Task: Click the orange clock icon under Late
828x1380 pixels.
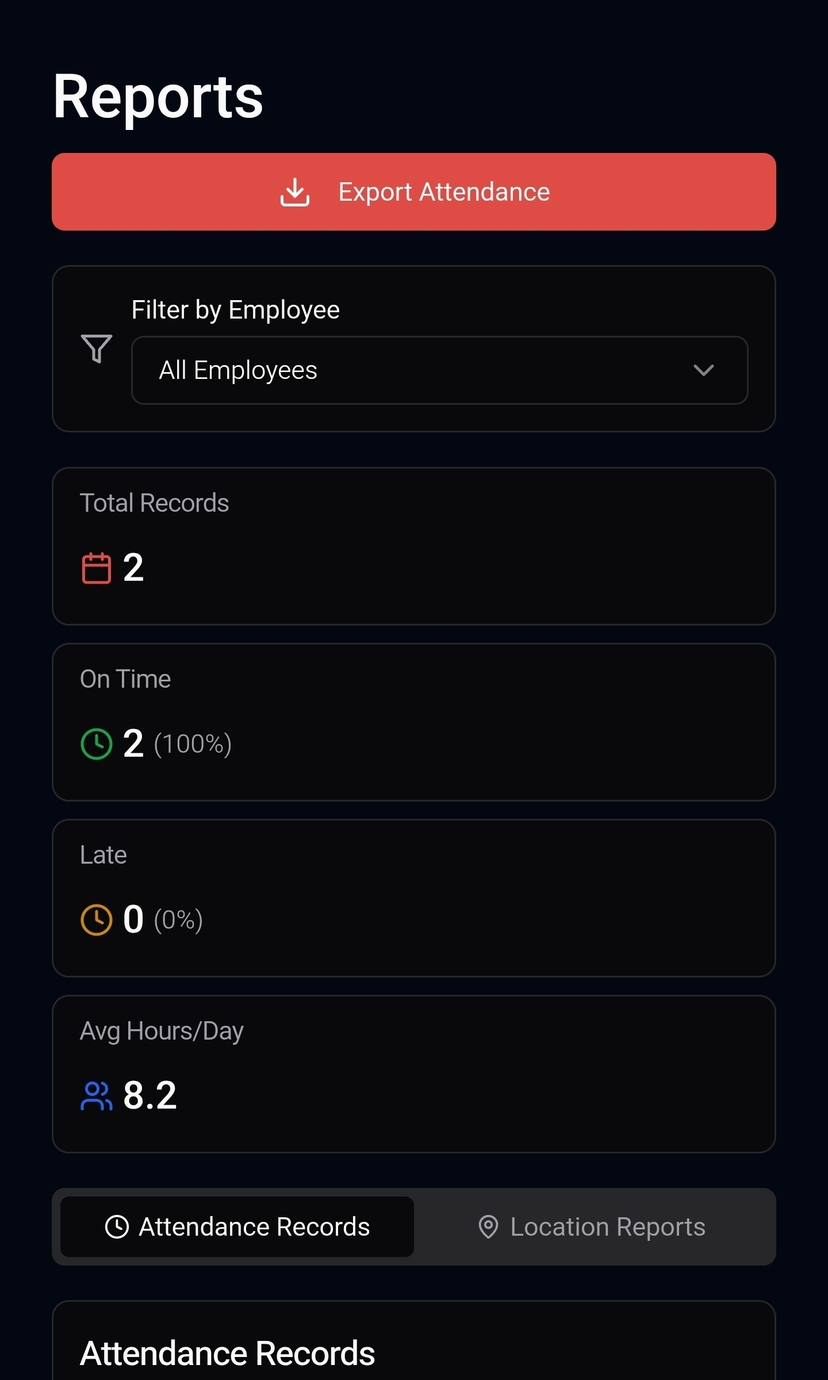Action: coord(96,919)
